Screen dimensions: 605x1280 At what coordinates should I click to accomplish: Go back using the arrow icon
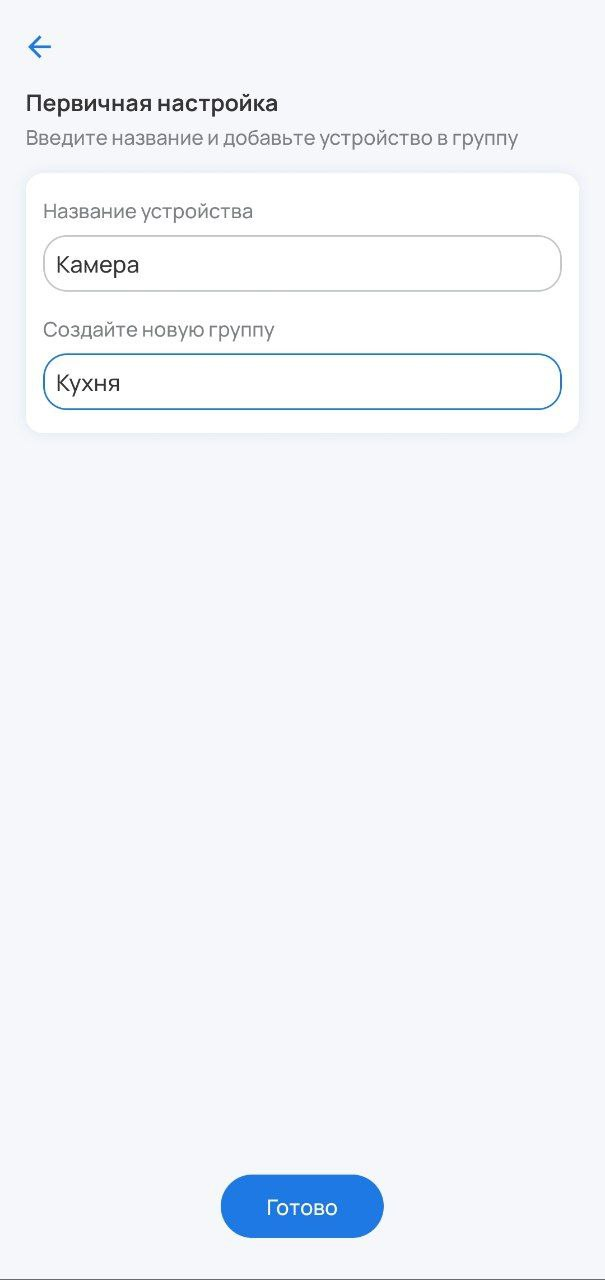[x=39, y=47]
